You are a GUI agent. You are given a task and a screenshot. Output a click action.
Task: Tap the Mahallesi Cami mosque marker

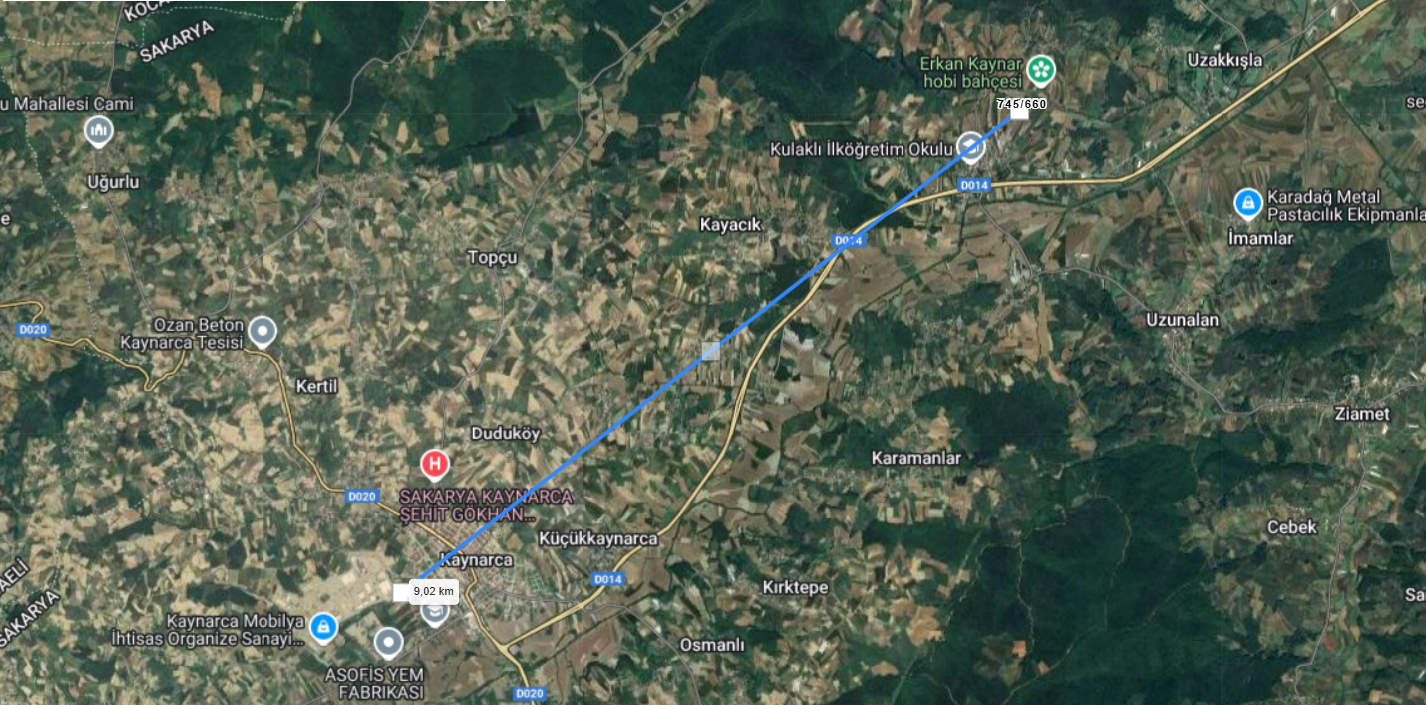click(x=98, y=130)
